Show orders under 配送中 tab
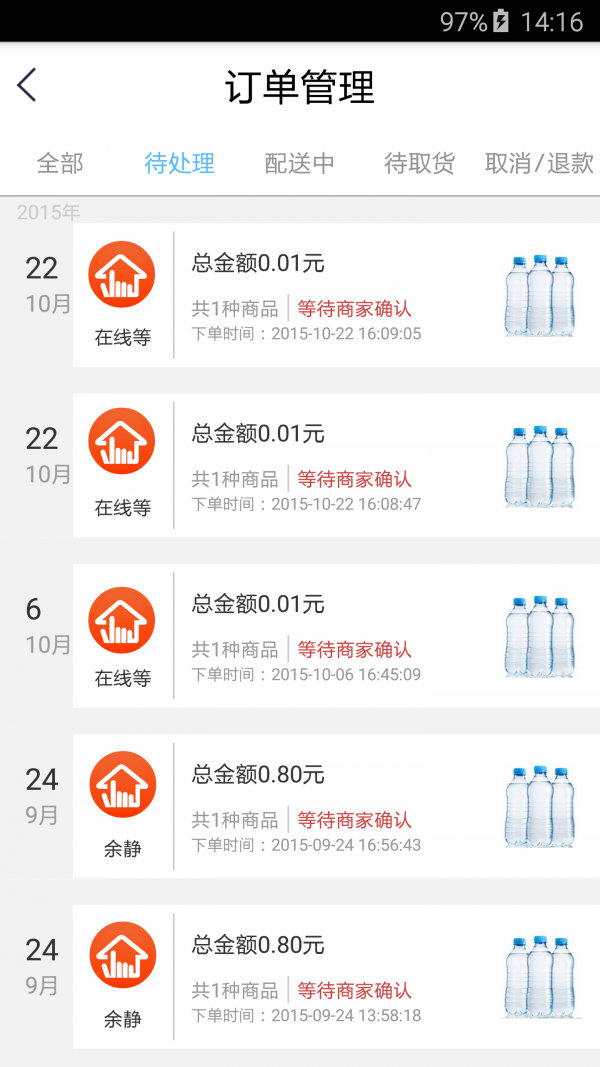This screenshot has height=1067, width=600. (300, 163)
